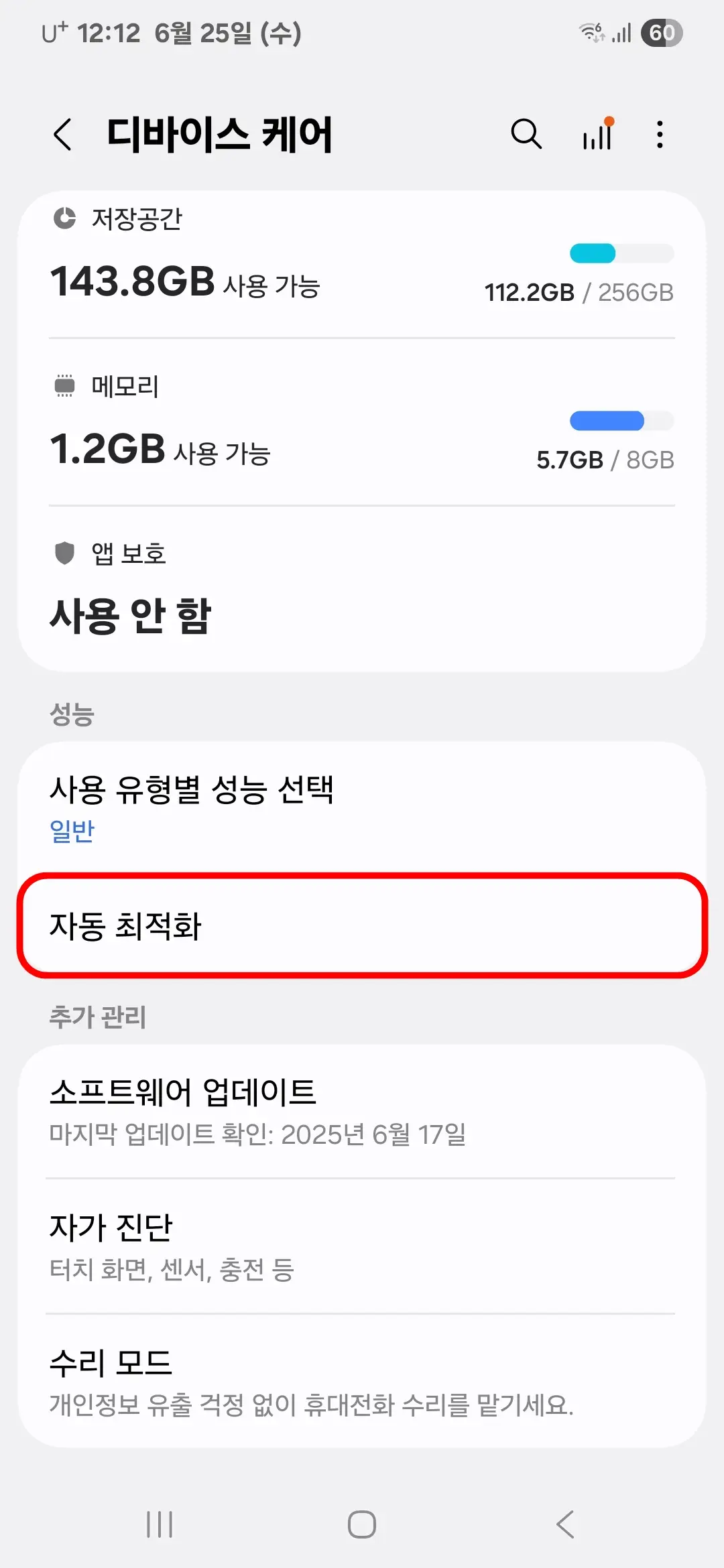Navigate back with the arrow at top
This screenshot has width=724, height=1568.
coord(62,133)
